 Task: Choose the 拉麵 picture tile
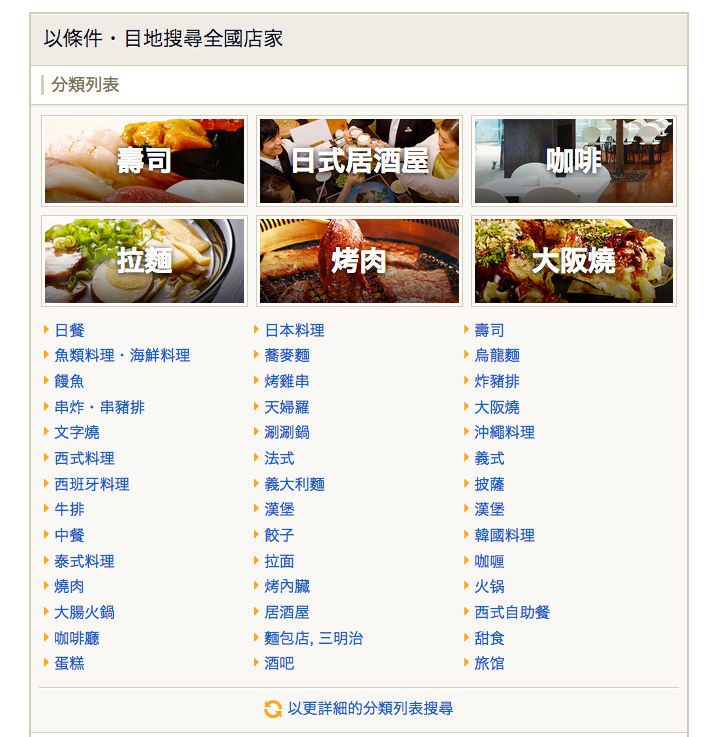pos(144,261)
